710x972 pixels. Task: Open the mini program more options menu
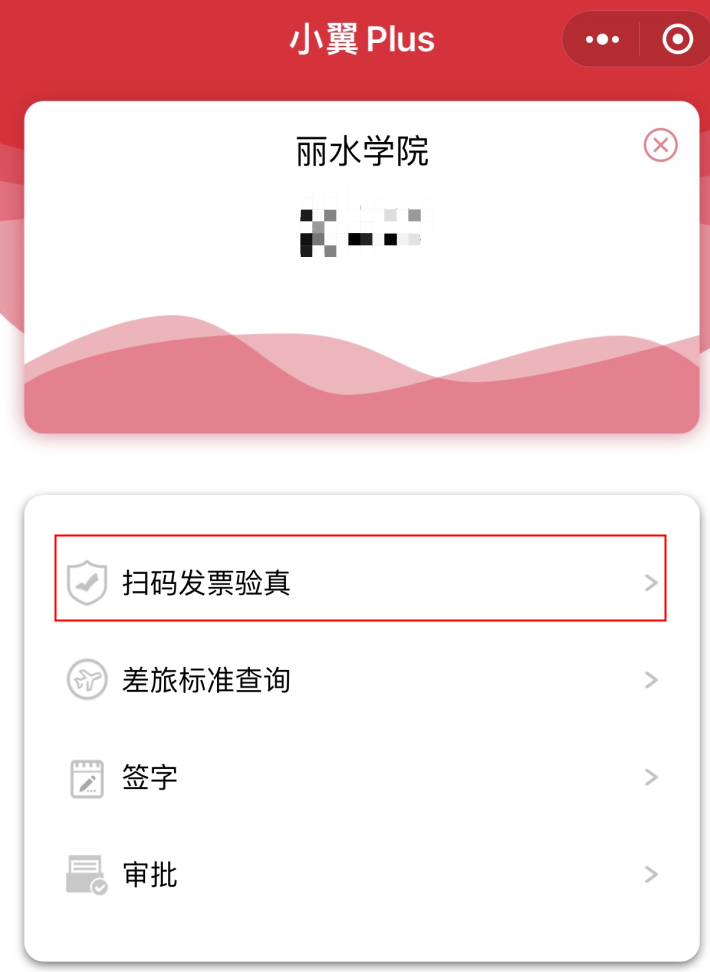[x=602, y=40]
